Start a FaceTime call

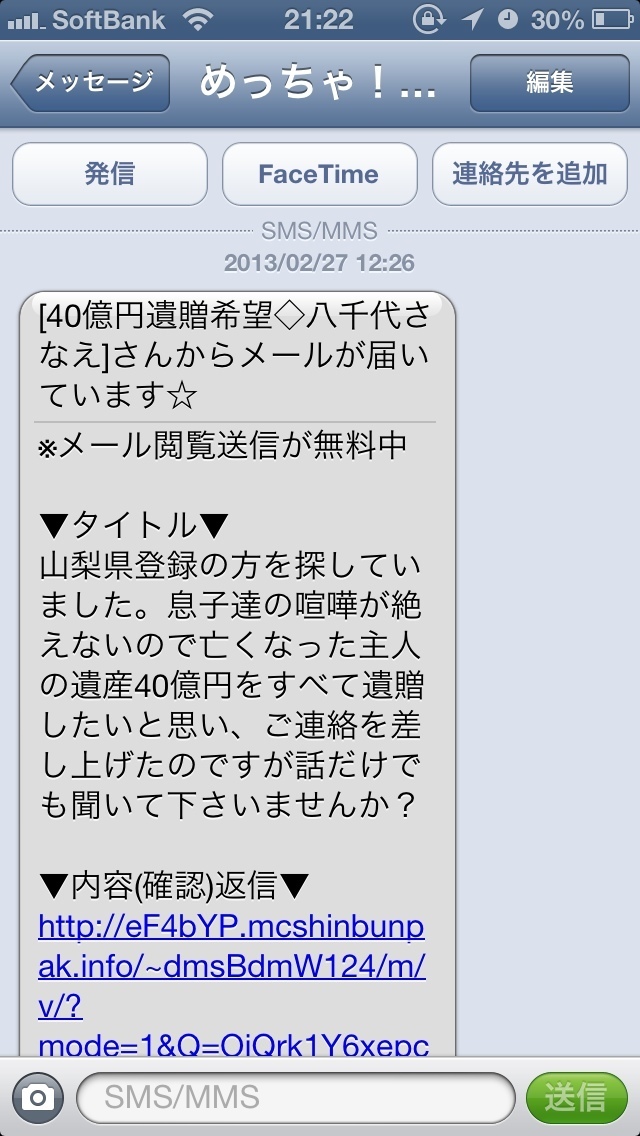320,174
